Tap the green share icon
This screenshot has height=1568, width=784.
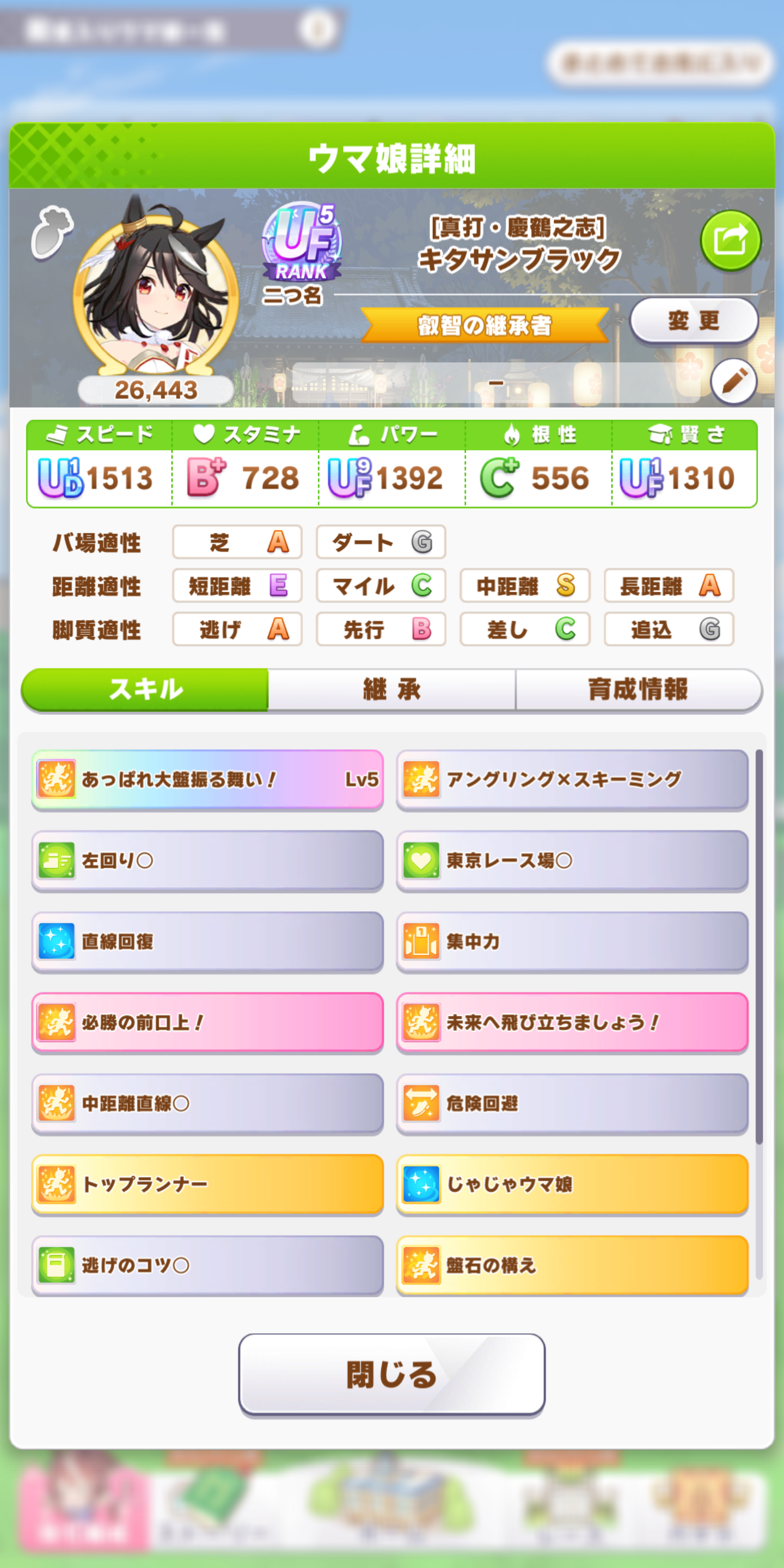pyautogui.click(x=730, y=241)
